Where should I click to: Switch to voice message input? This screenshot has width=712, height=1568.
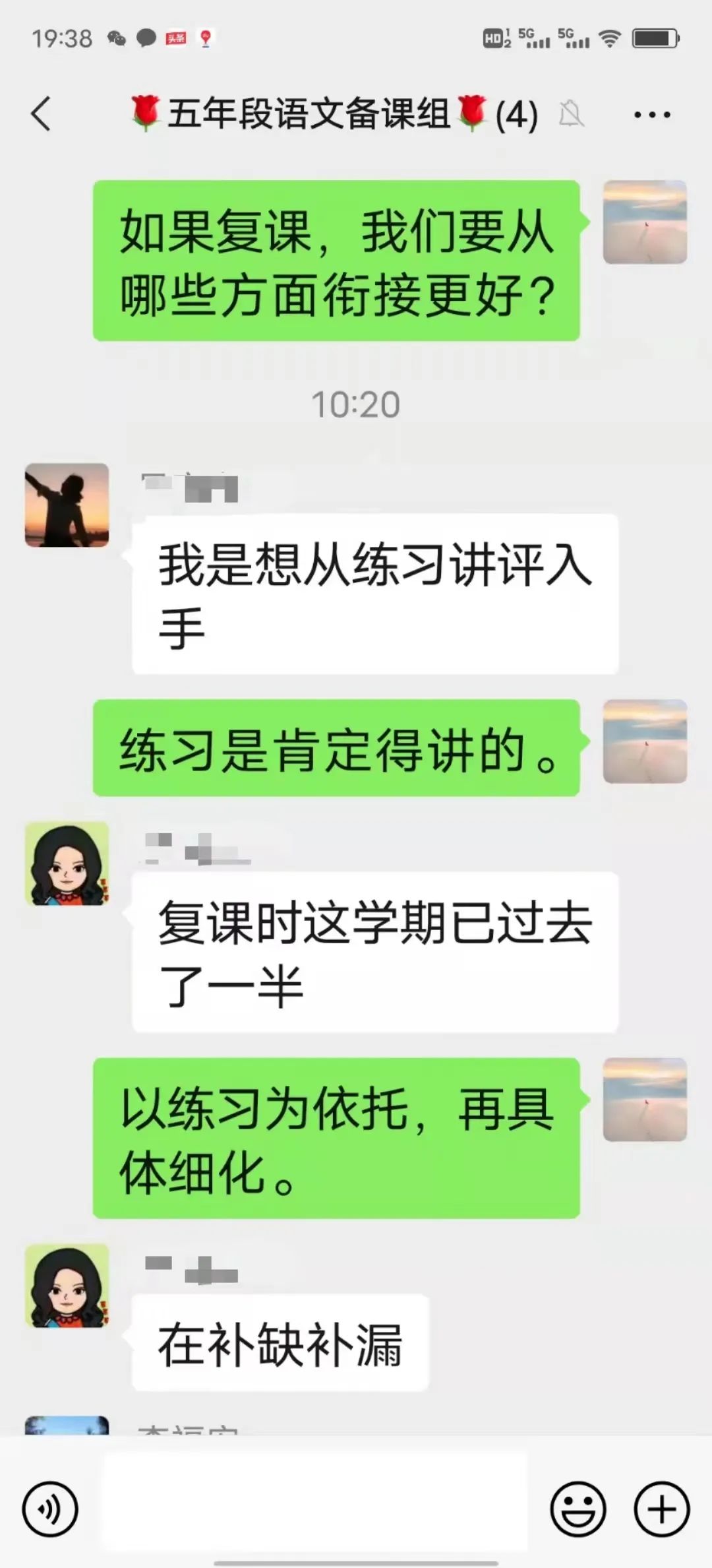50,1509
